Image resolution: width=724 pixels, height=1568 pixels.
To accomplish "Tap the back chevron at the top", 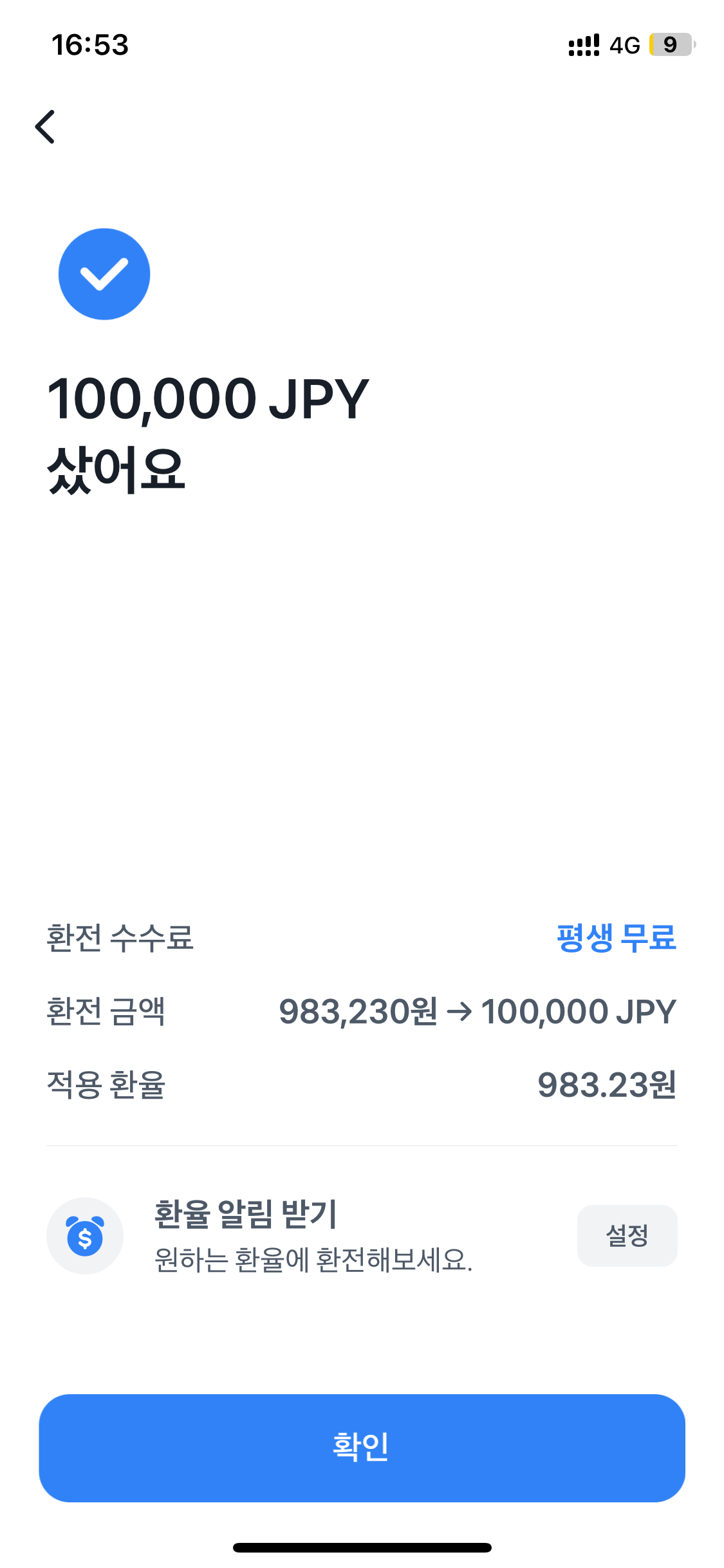I will tap(45, 127).
